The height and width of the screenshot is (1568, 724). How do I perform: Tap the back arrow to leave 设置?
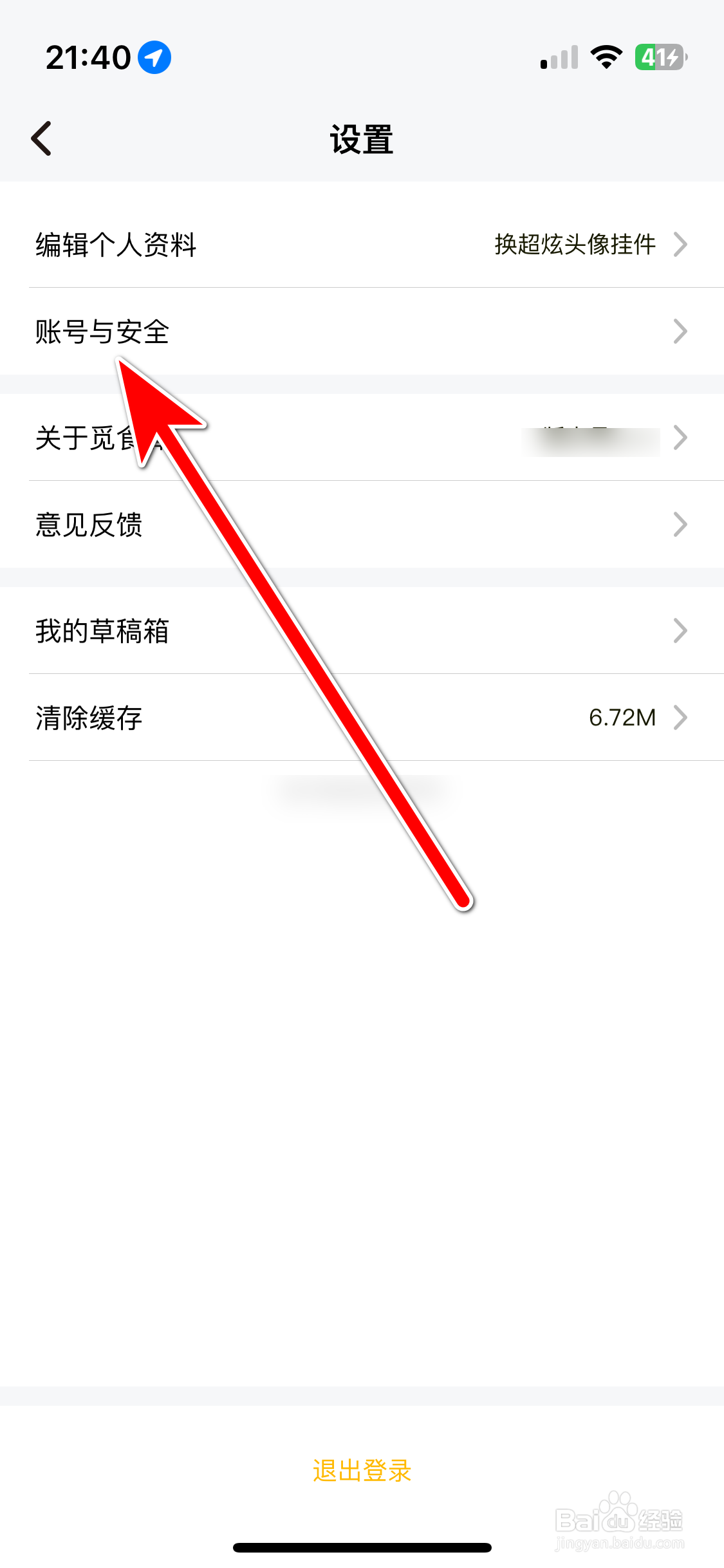41,138
